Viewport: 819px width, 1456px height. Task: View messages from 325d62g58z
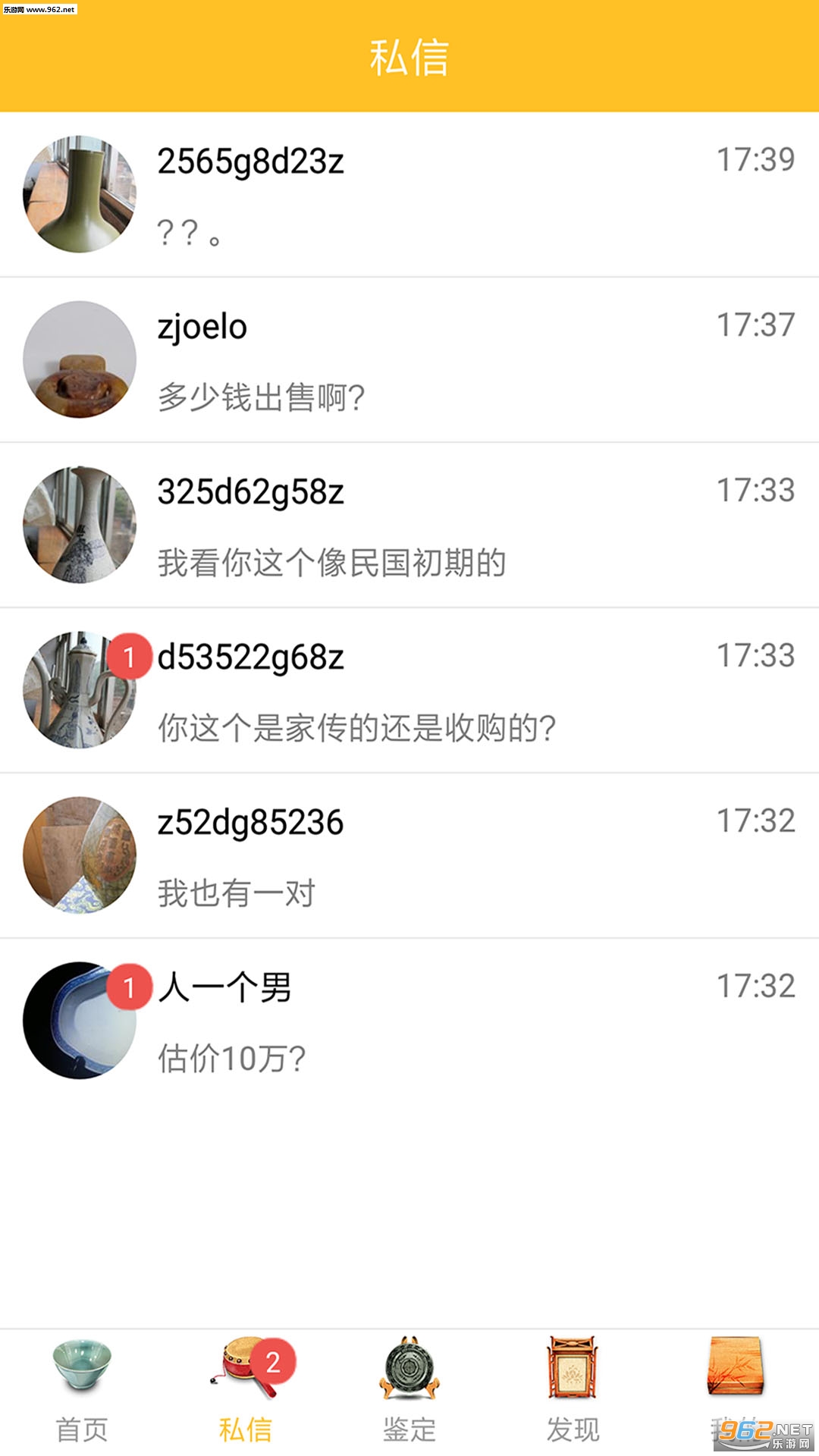tap(409, 526)
